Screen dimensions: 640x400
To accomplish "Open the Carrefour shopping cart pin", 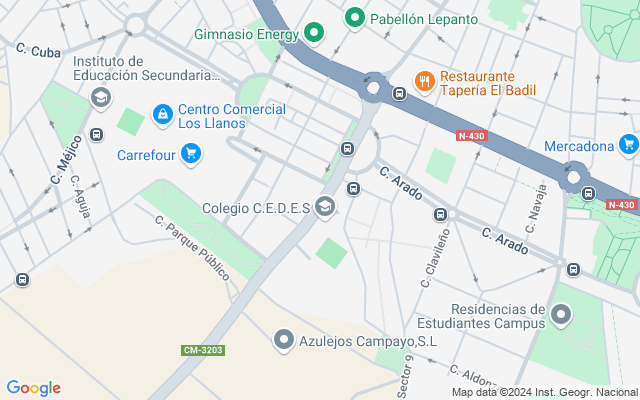I will pyautogui.click(x=191, y=154).
